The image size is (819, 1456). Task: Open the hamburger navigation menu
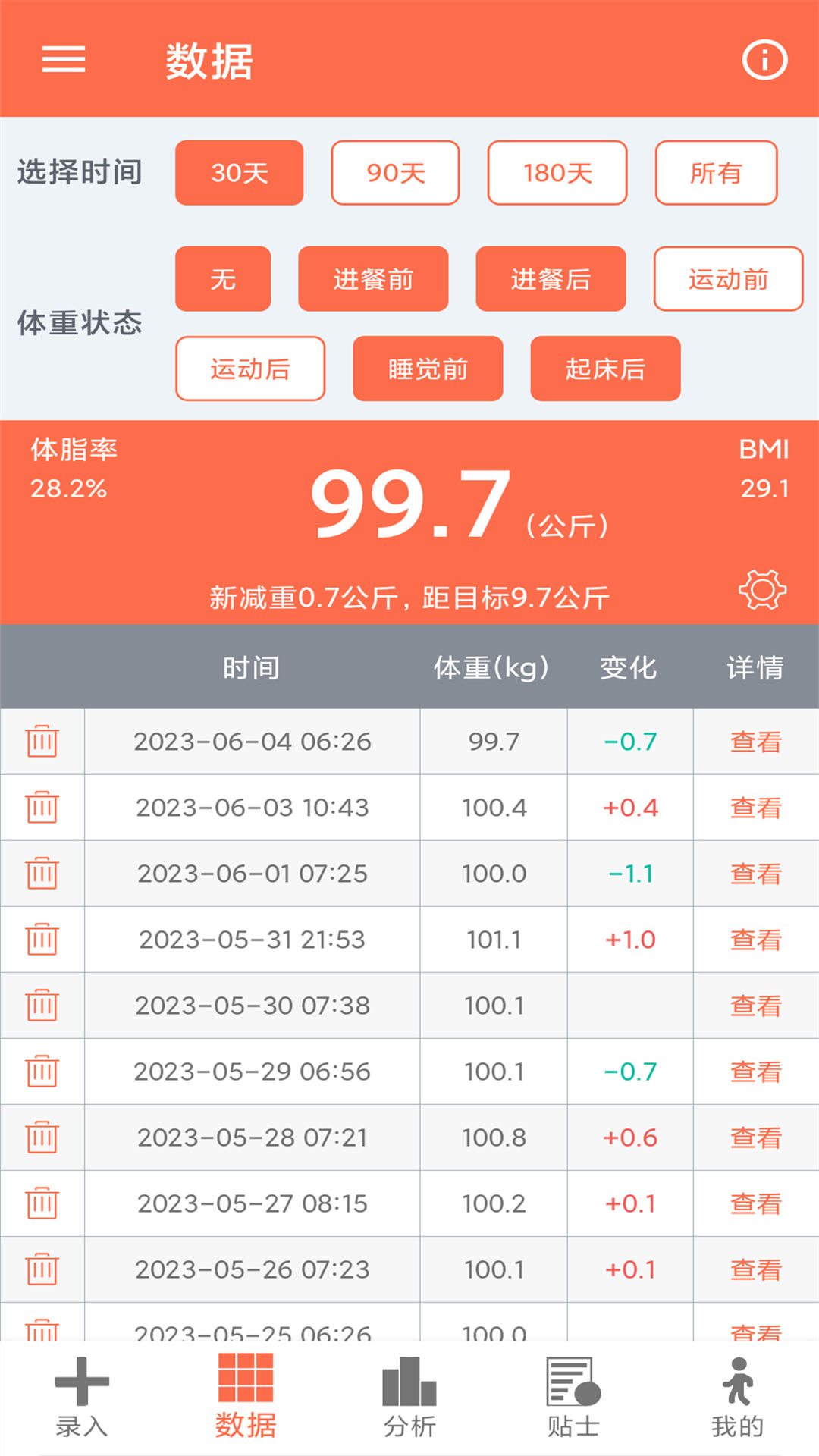64,59
